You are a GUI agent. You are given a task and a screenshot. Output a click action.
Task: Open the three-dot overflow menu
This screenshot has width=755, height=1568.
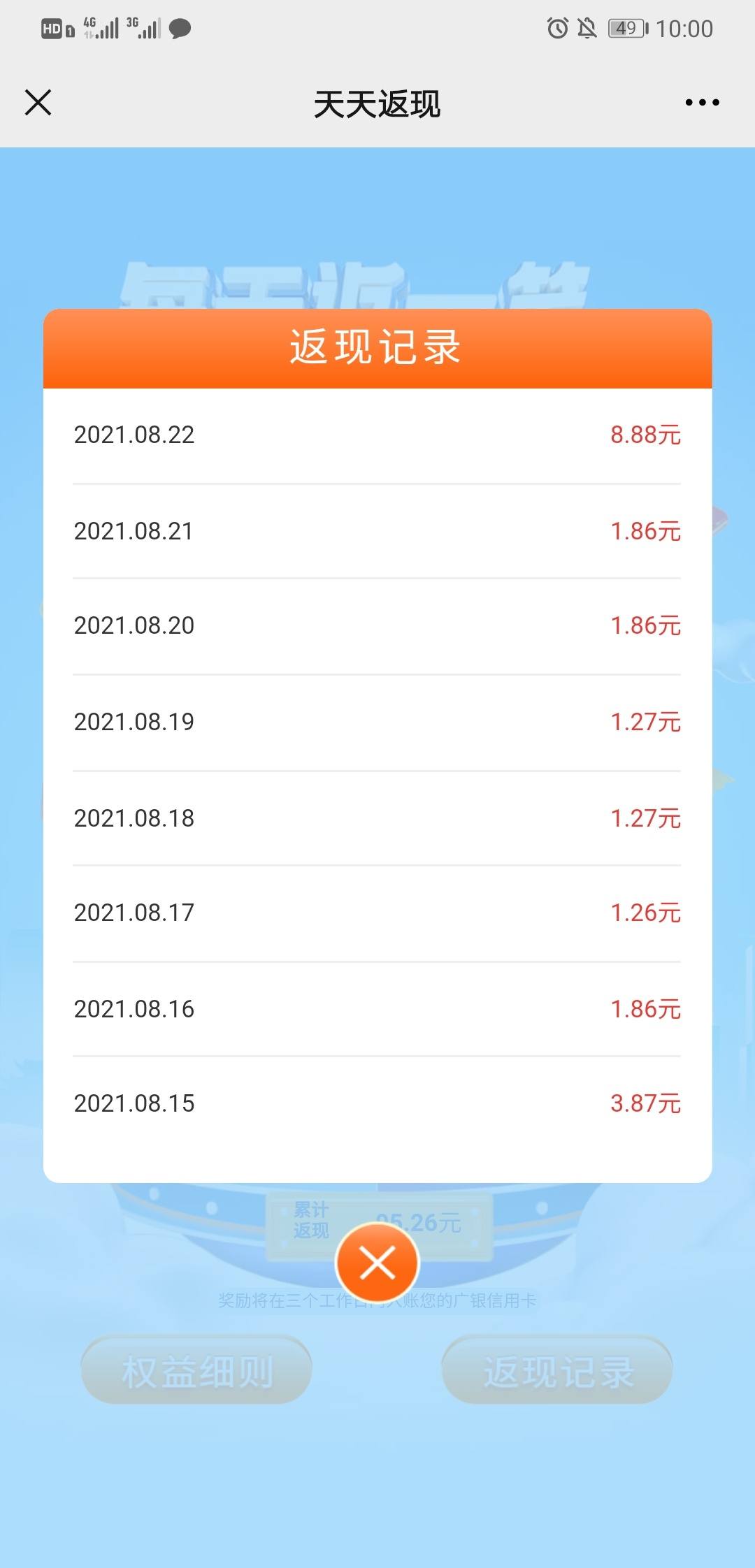pos(702,103)
